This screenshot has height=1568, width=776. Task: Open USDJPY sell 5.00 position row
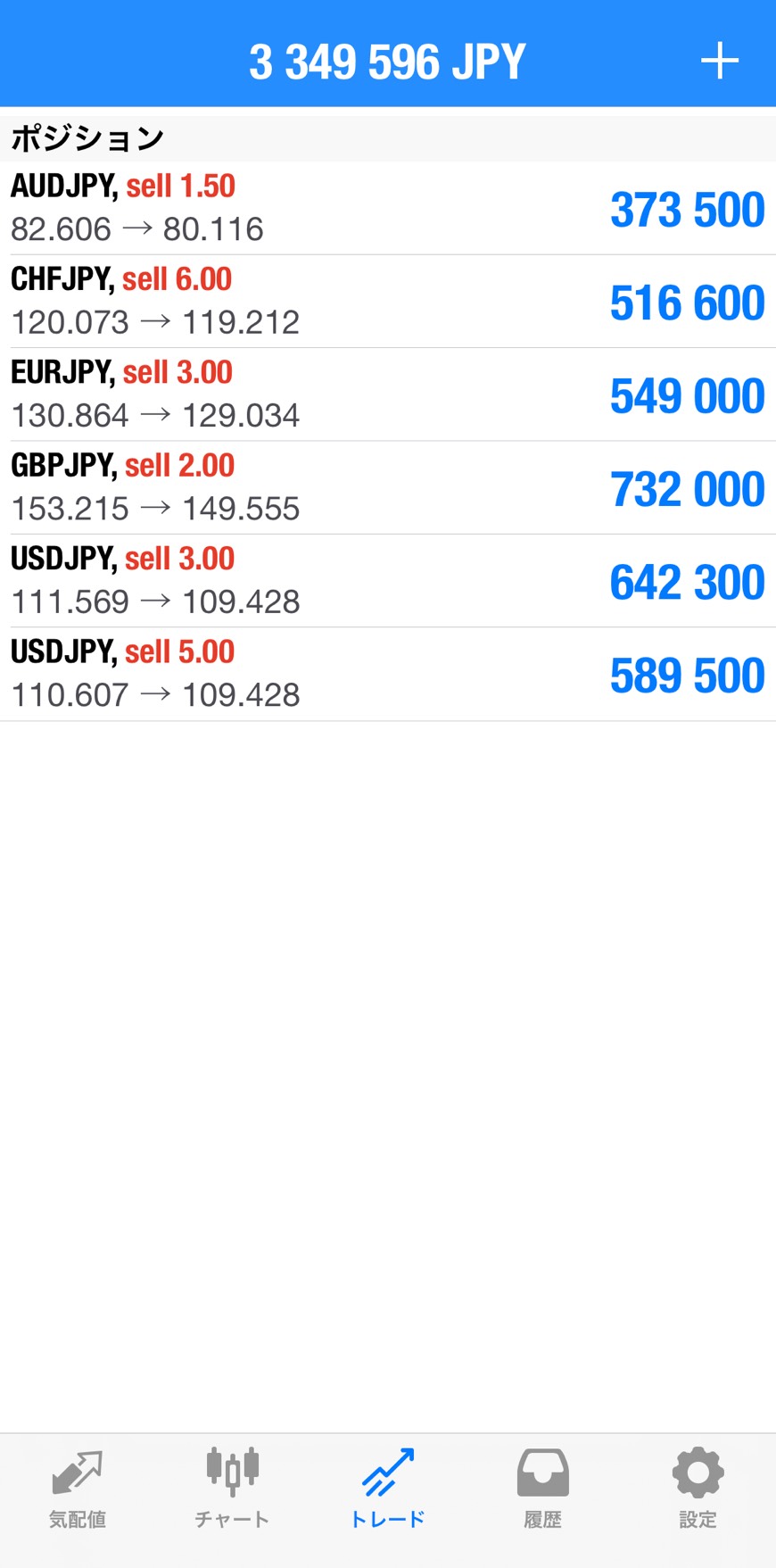pyautogui.click(x=388, y=674)
